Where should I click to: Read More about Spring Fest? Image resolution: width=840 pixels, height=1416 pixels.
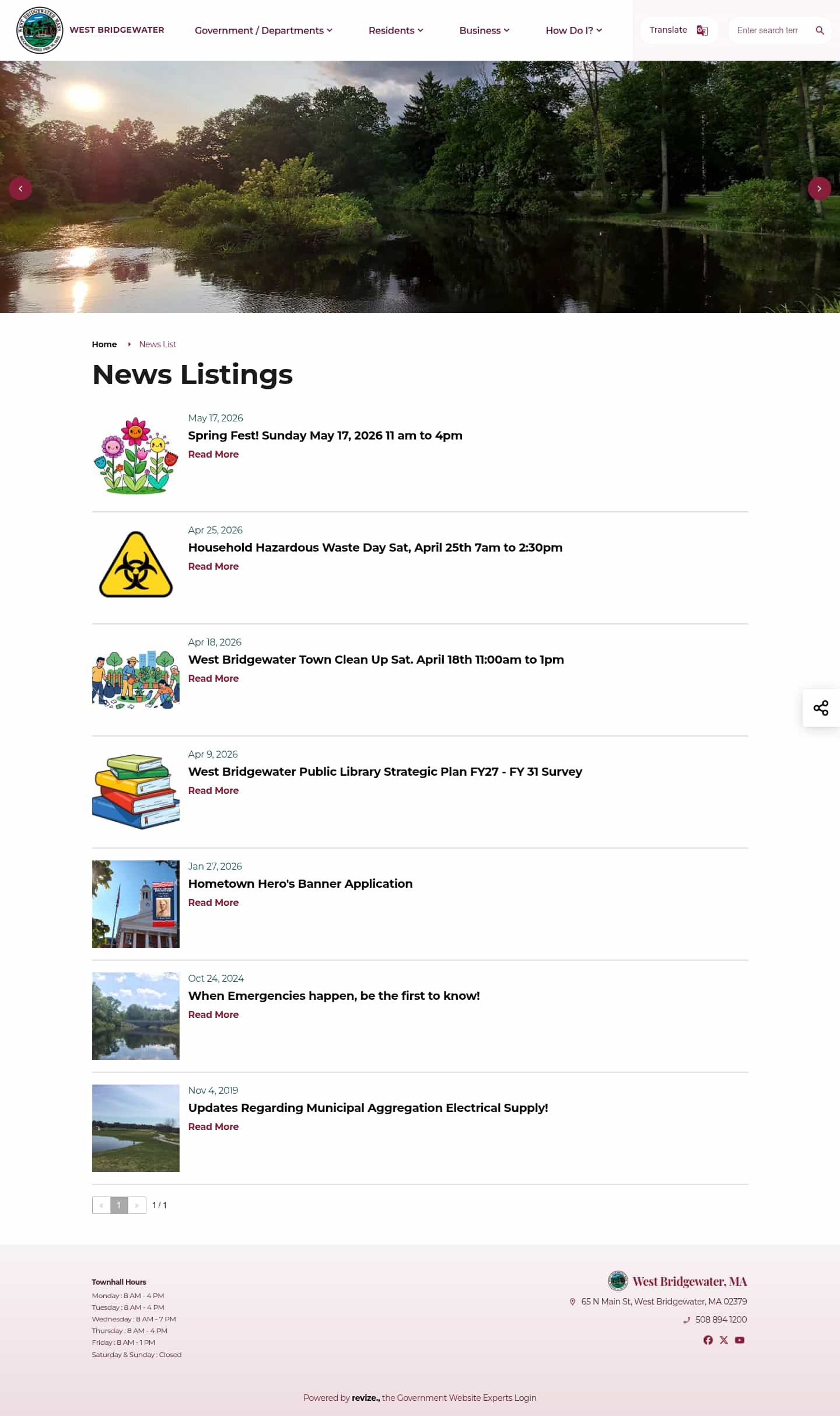pos(213,454)
